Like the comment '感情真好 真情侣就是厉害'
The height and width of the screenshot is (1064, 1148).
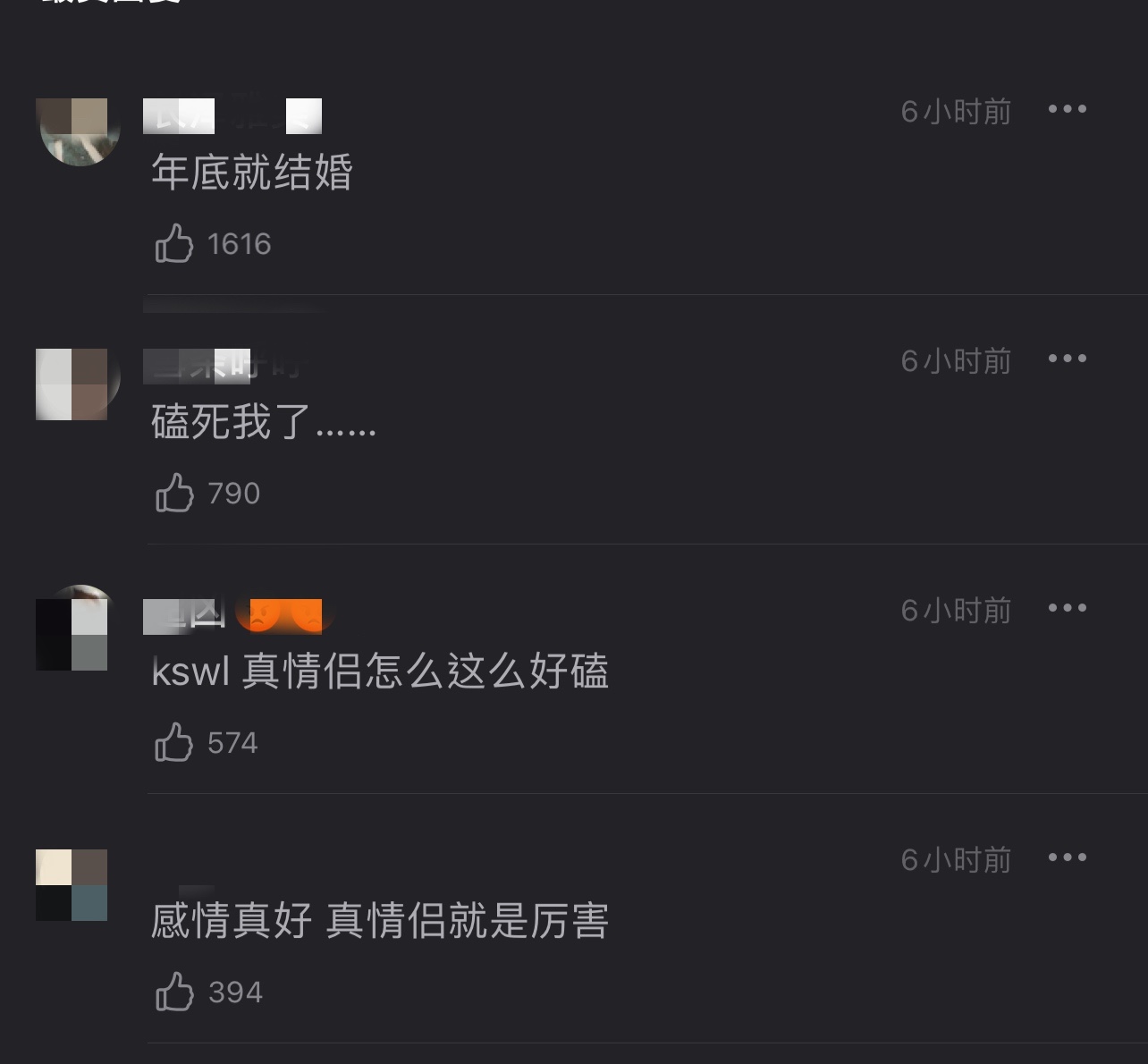174,992
